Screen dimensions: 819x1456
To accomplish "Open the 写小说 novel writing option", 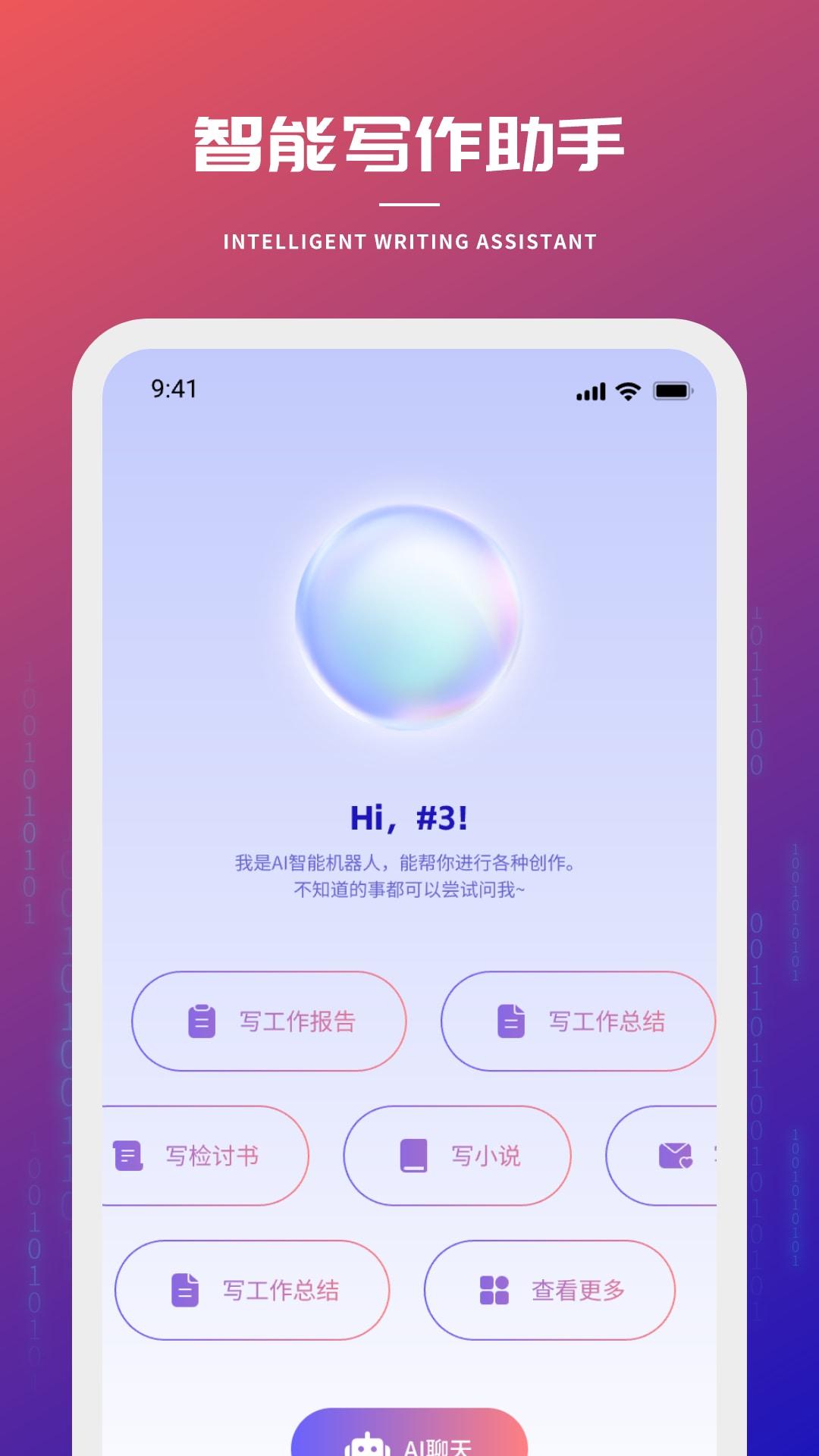I will pyautogui.click(x=459, y=1153).
